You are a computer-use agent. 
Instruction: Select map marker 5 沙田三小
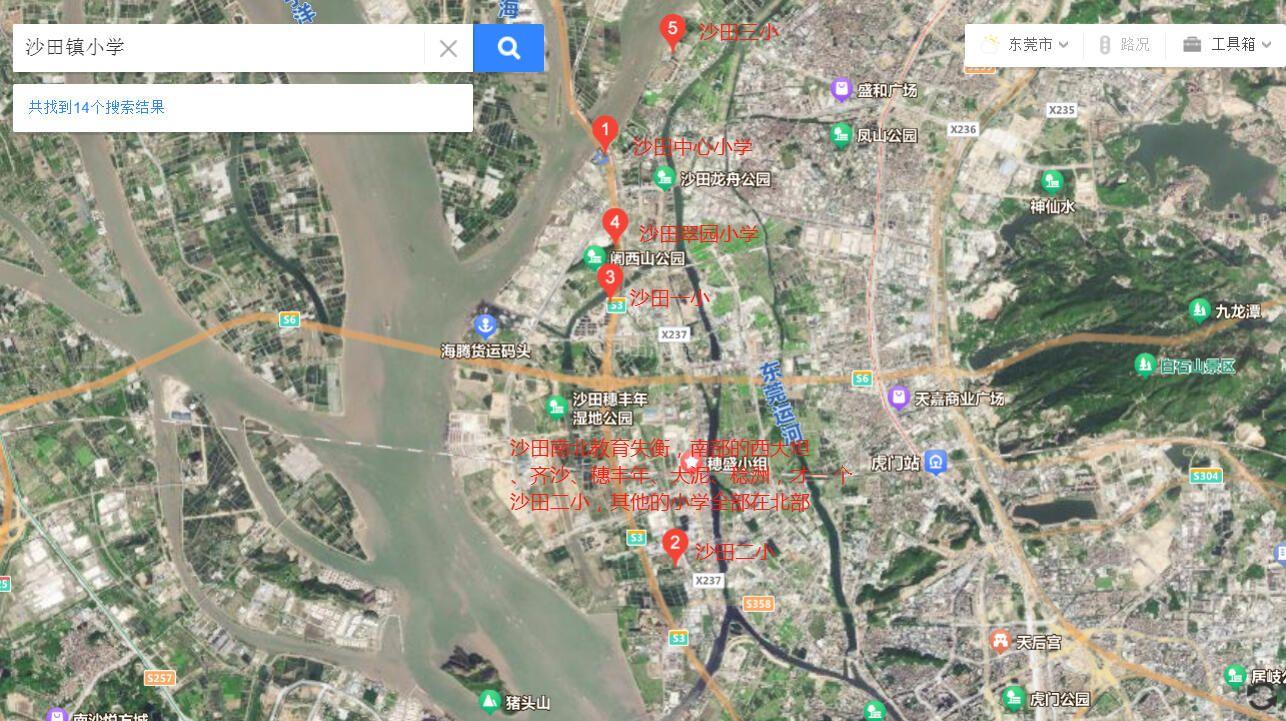(673, 29)
